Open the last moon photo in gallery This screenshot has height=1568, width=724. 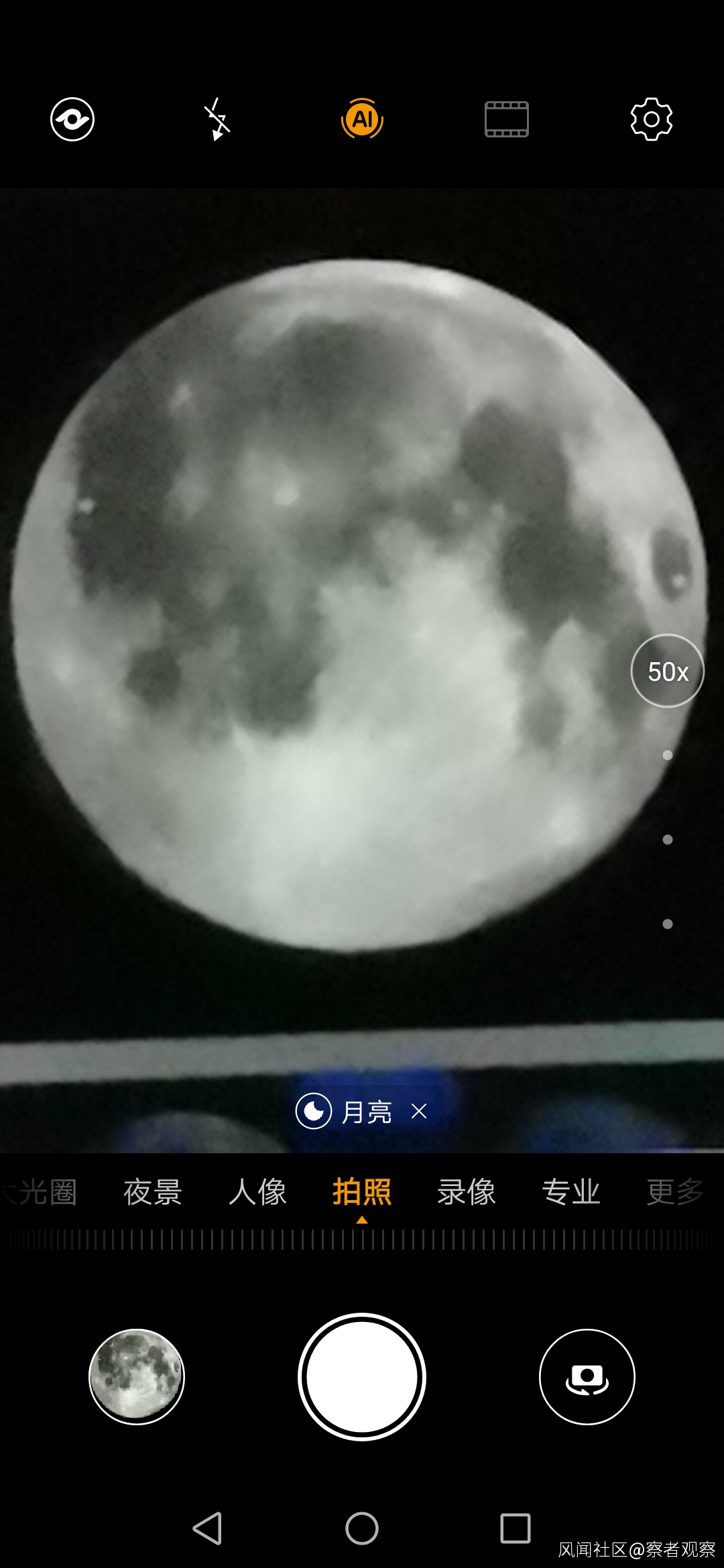click(137, 1376)
